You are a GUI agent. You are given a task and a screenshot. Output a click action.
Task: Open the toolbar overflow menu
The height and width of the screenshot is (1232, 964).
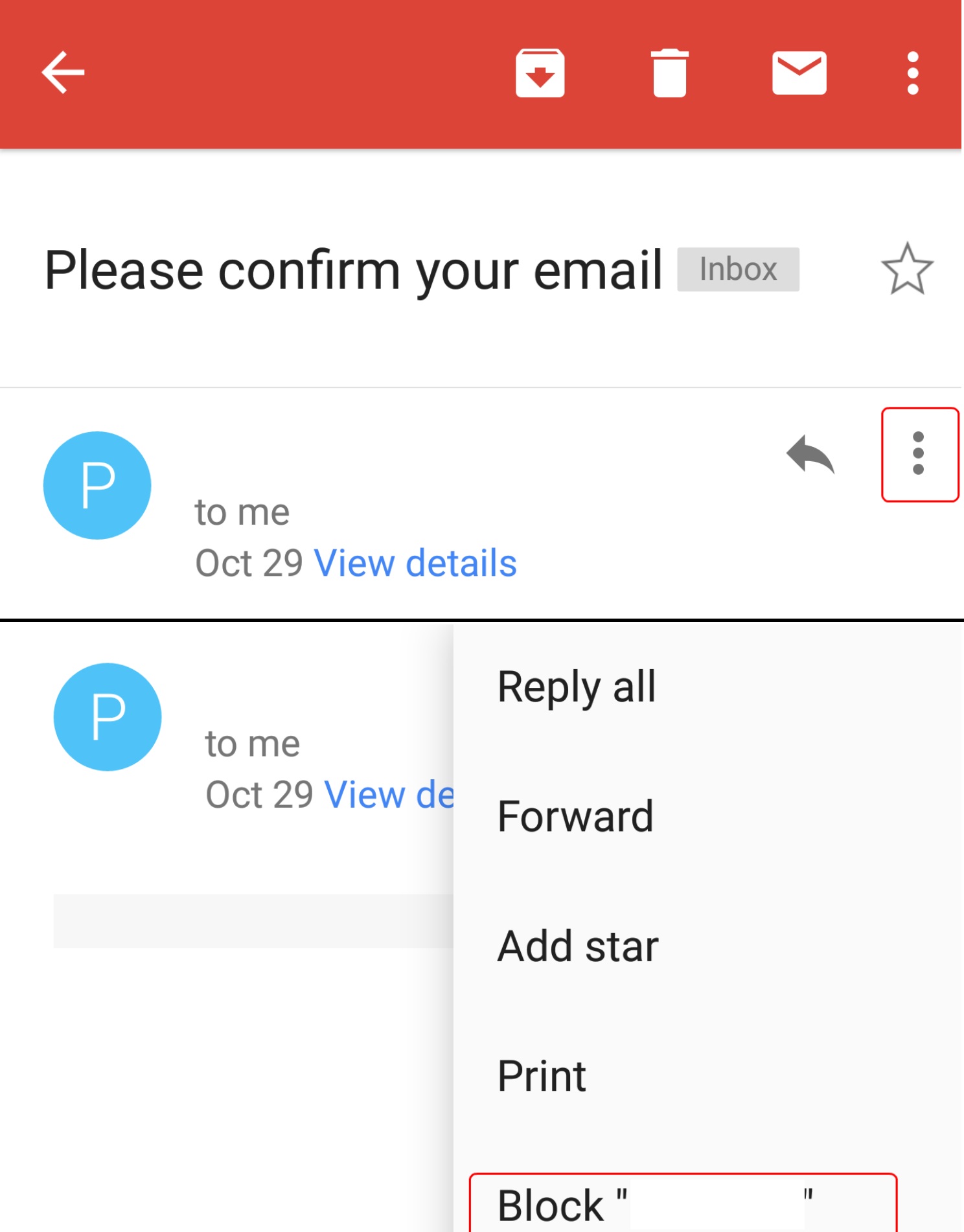(912, 73)
